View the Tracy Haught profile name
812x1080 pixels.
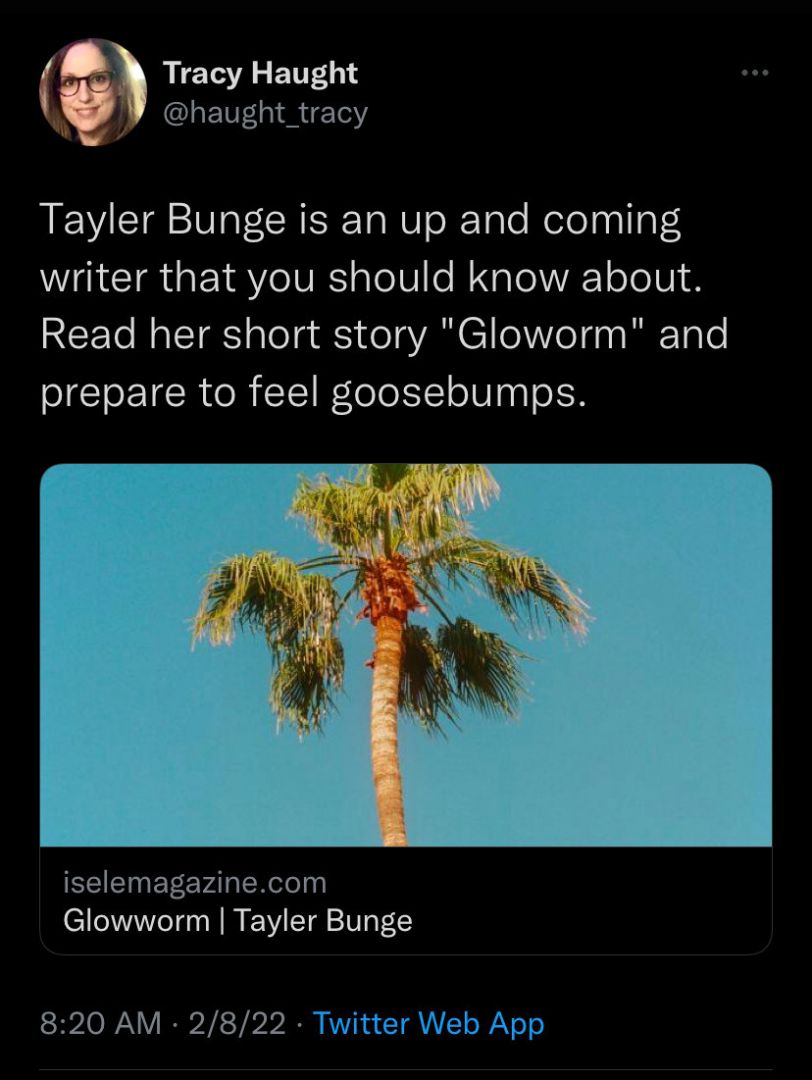(259, 72)
